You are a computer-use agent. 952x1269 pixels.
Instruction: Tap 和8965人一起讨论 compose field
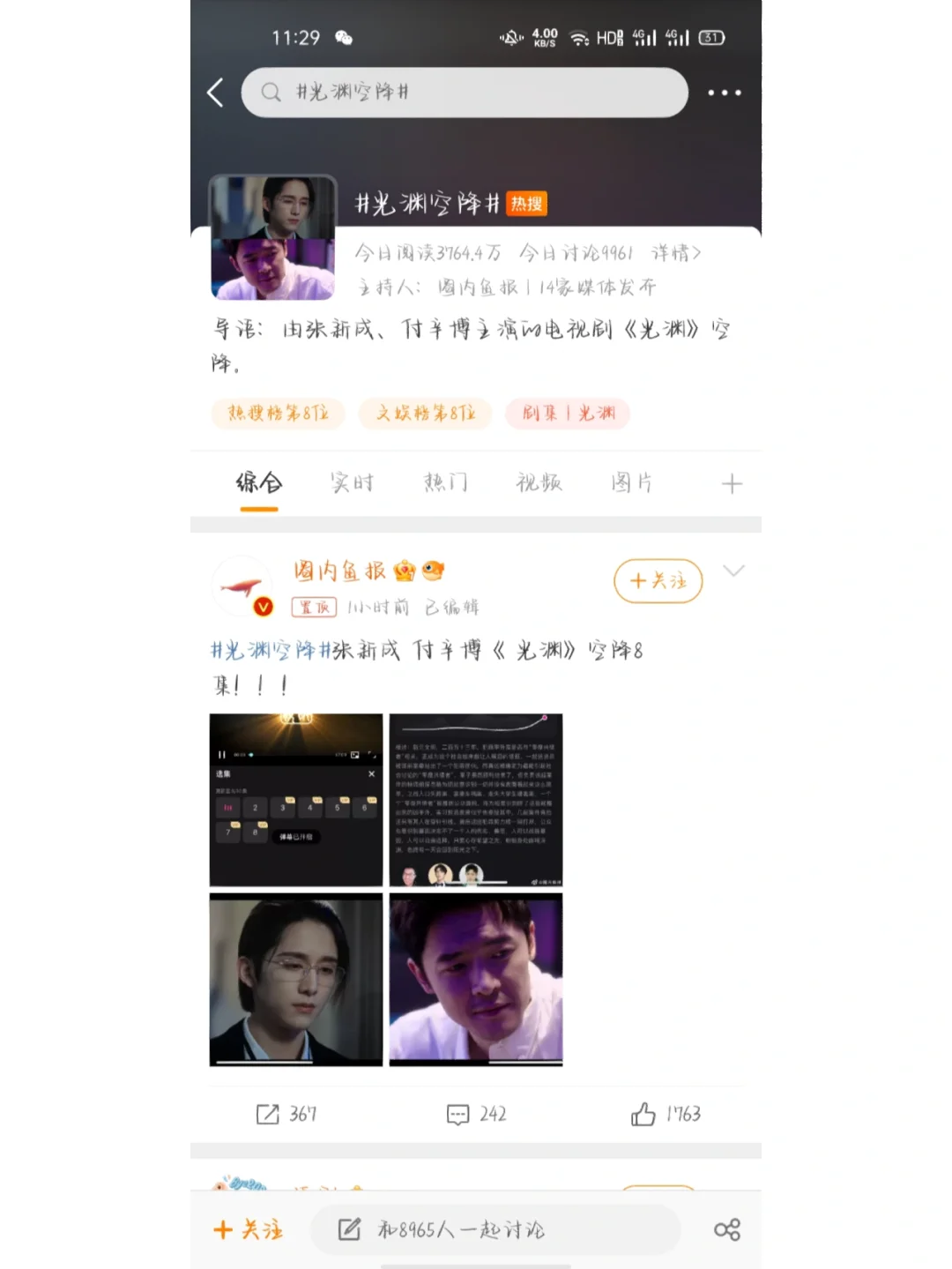click(x=495, y=1229)
